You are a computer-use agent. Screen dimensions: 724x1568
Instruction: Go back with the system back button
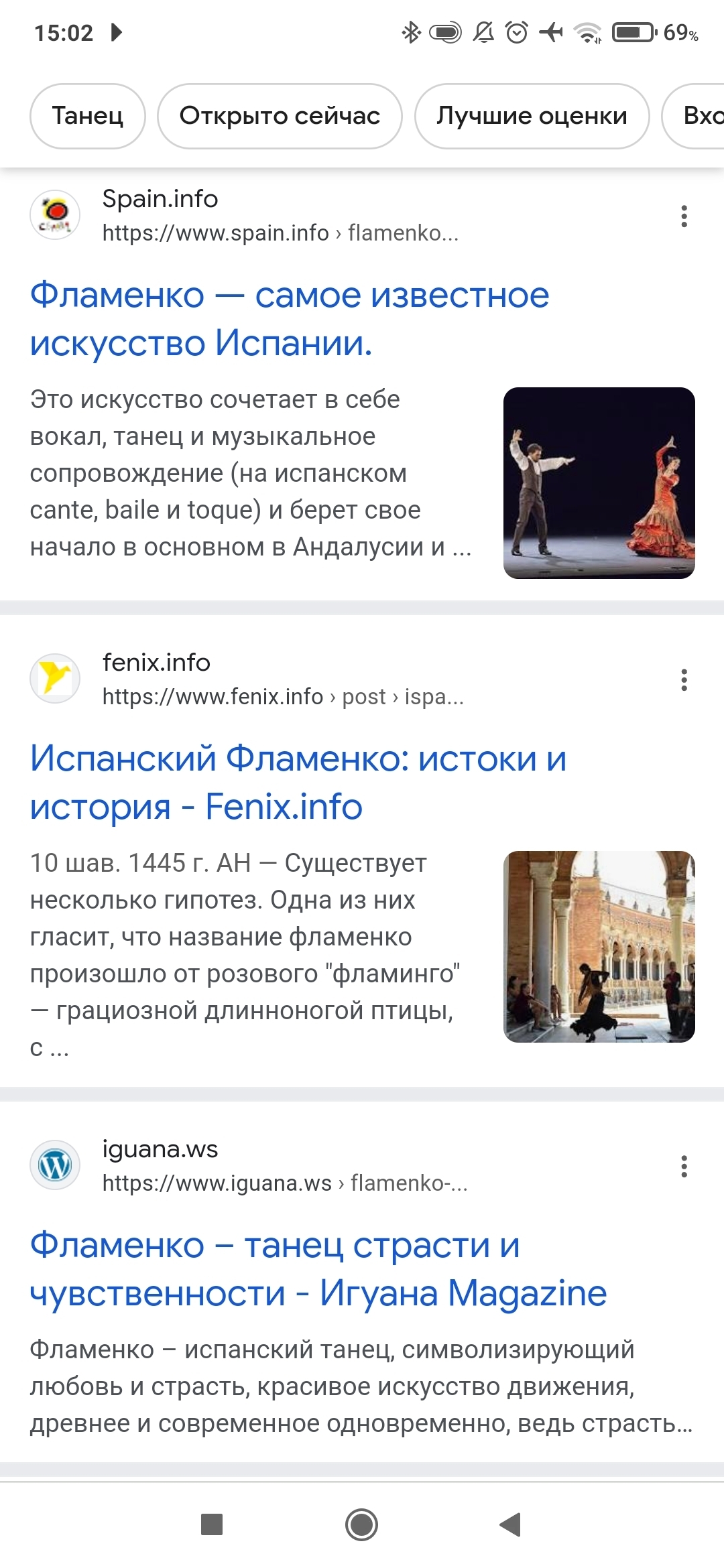[x=511, y=1524]
